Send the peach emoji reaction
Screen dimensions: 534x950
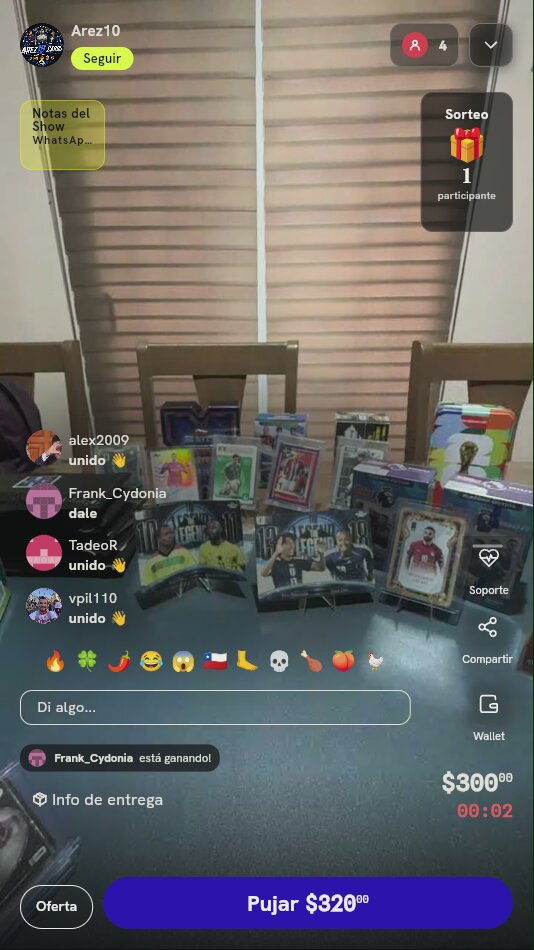point(343,661)
